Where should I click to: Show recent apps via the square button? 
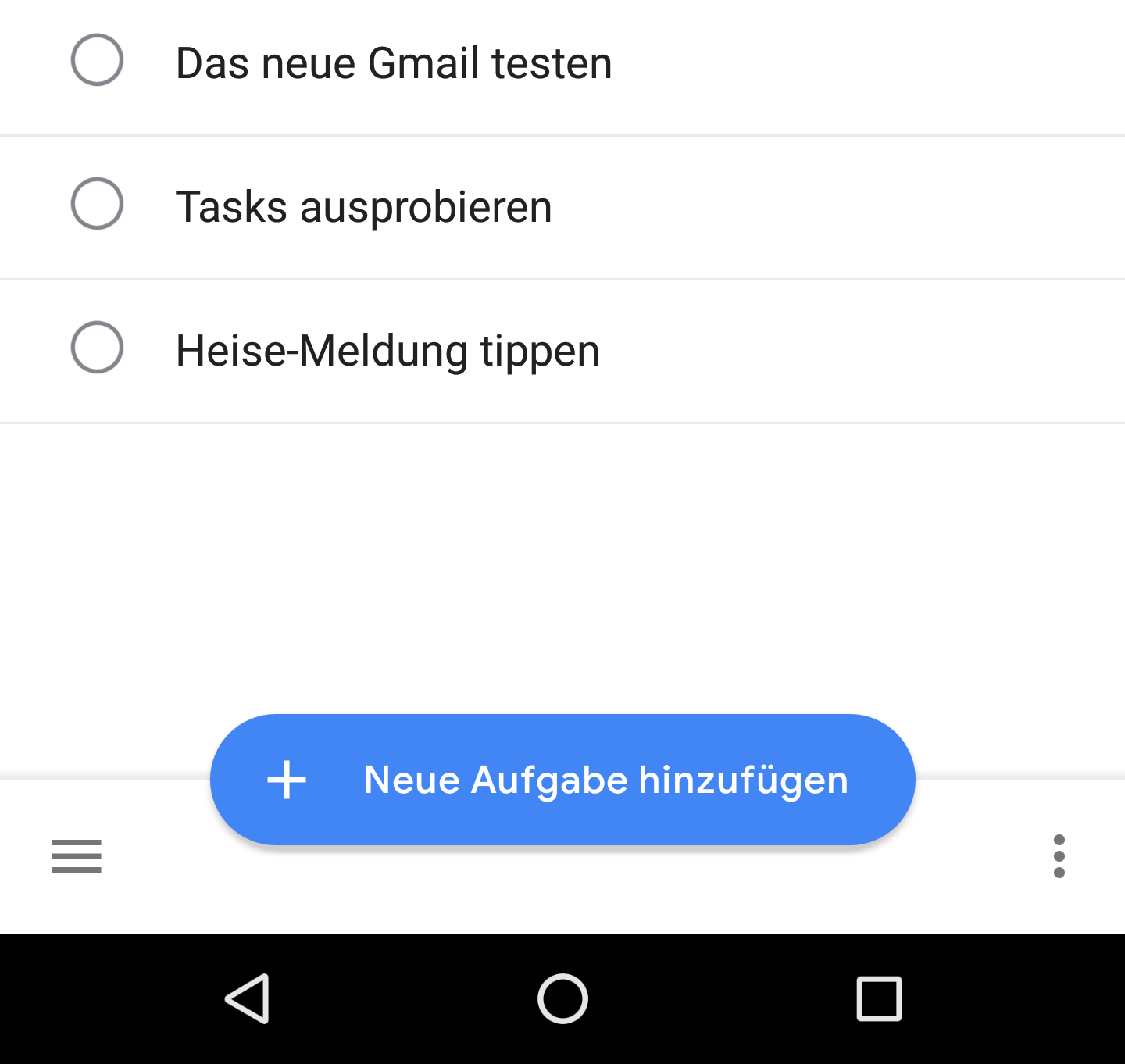(x=879, y=998)
